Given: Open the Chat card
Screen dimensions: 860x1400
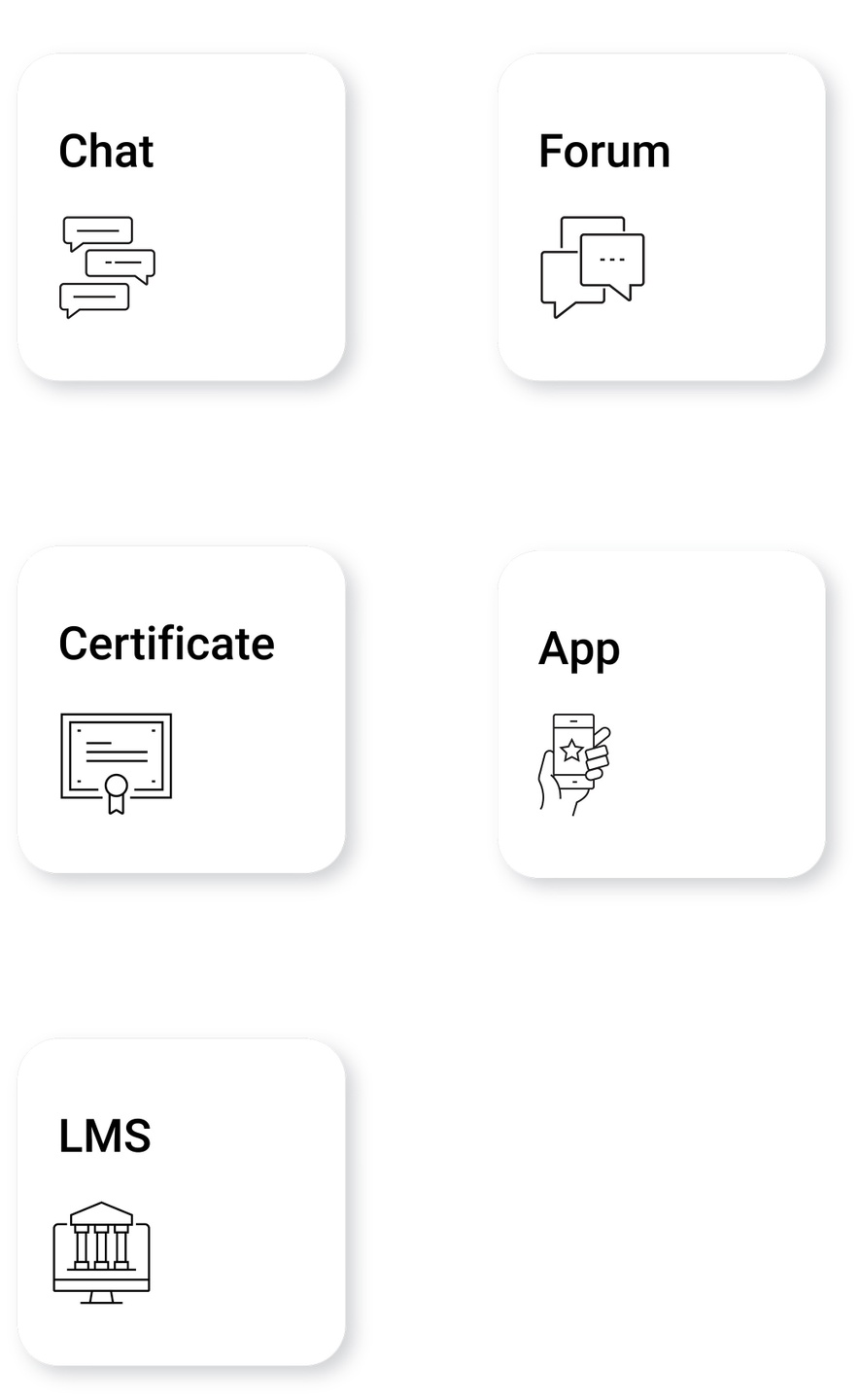Looking at the screenshot, I should click(x=182, y=217).
